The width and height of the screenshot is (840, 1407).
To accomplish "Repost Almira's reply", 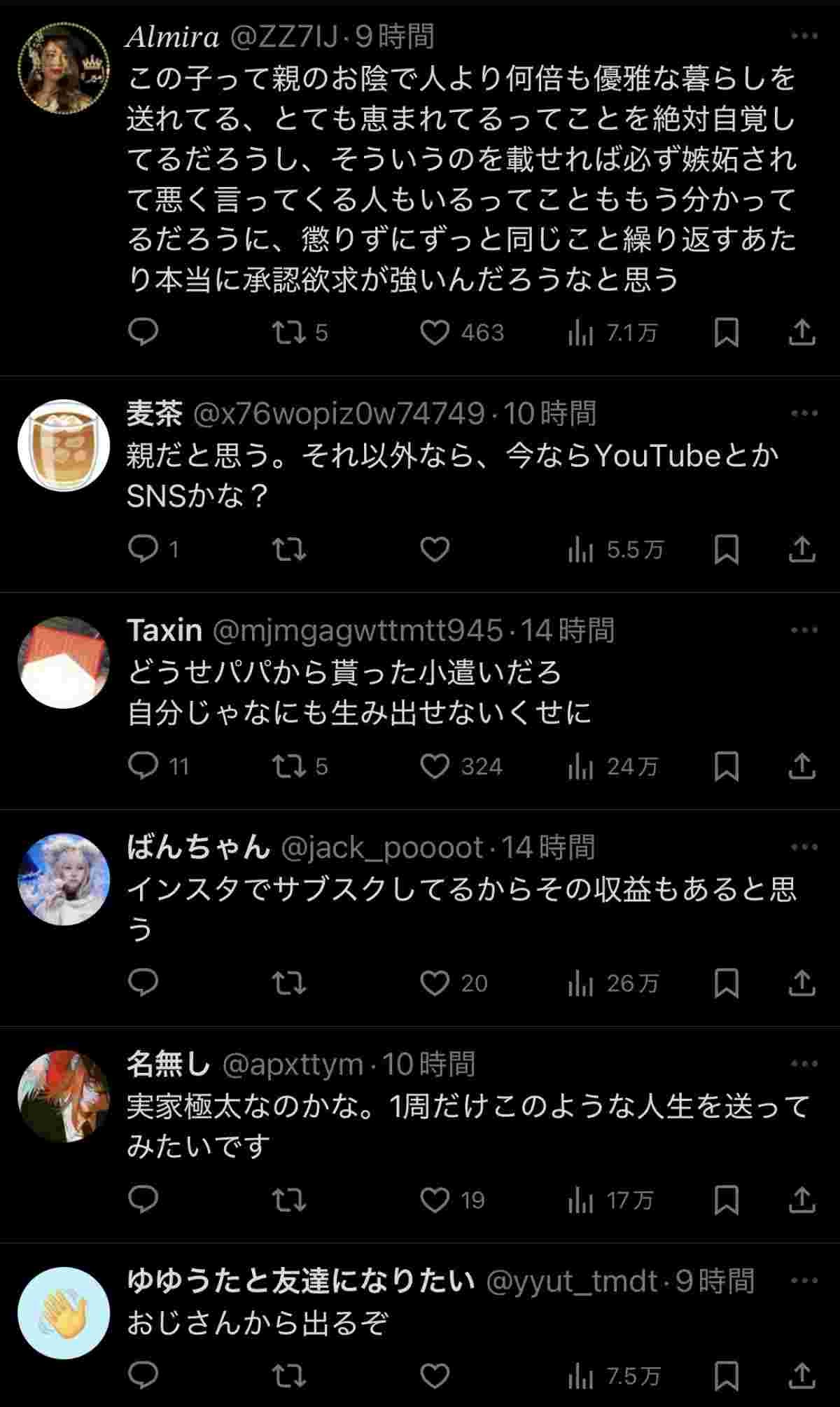I will point(289,333).
